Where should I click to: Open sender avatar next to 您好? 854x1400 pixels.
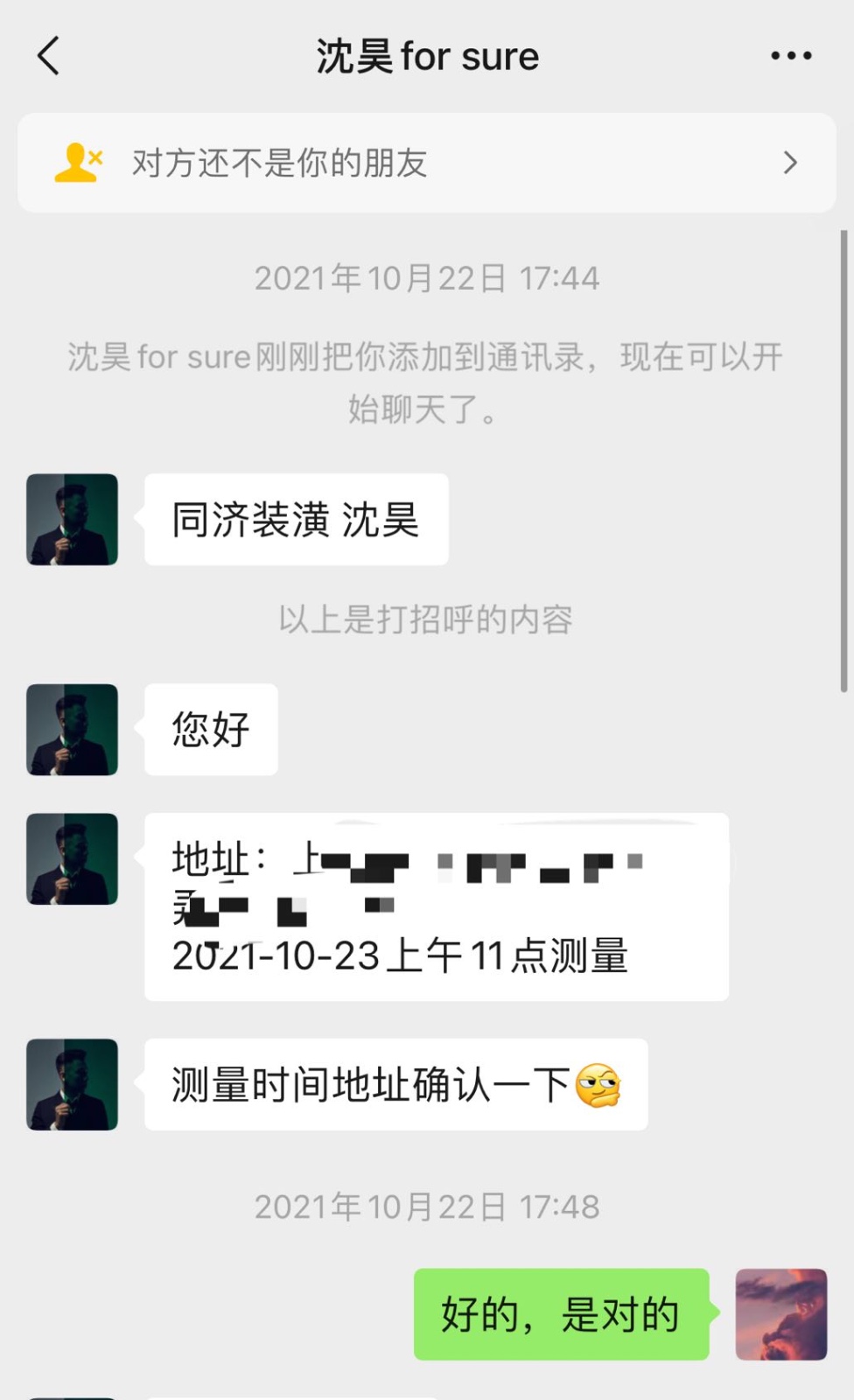pos(73,730)
